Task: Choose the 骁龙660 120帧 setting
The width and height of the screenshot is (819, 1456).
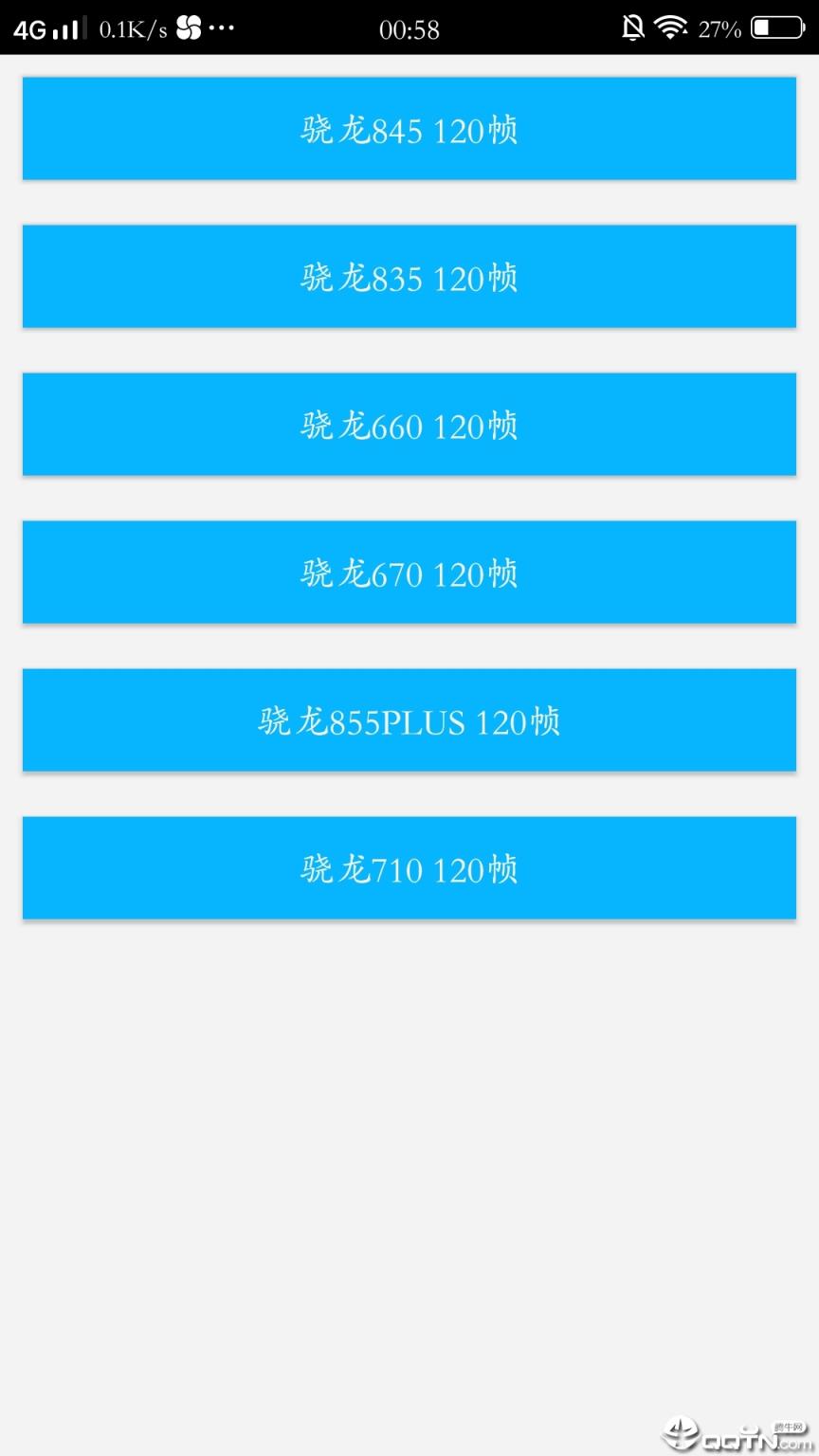Action: click(409, 424)
